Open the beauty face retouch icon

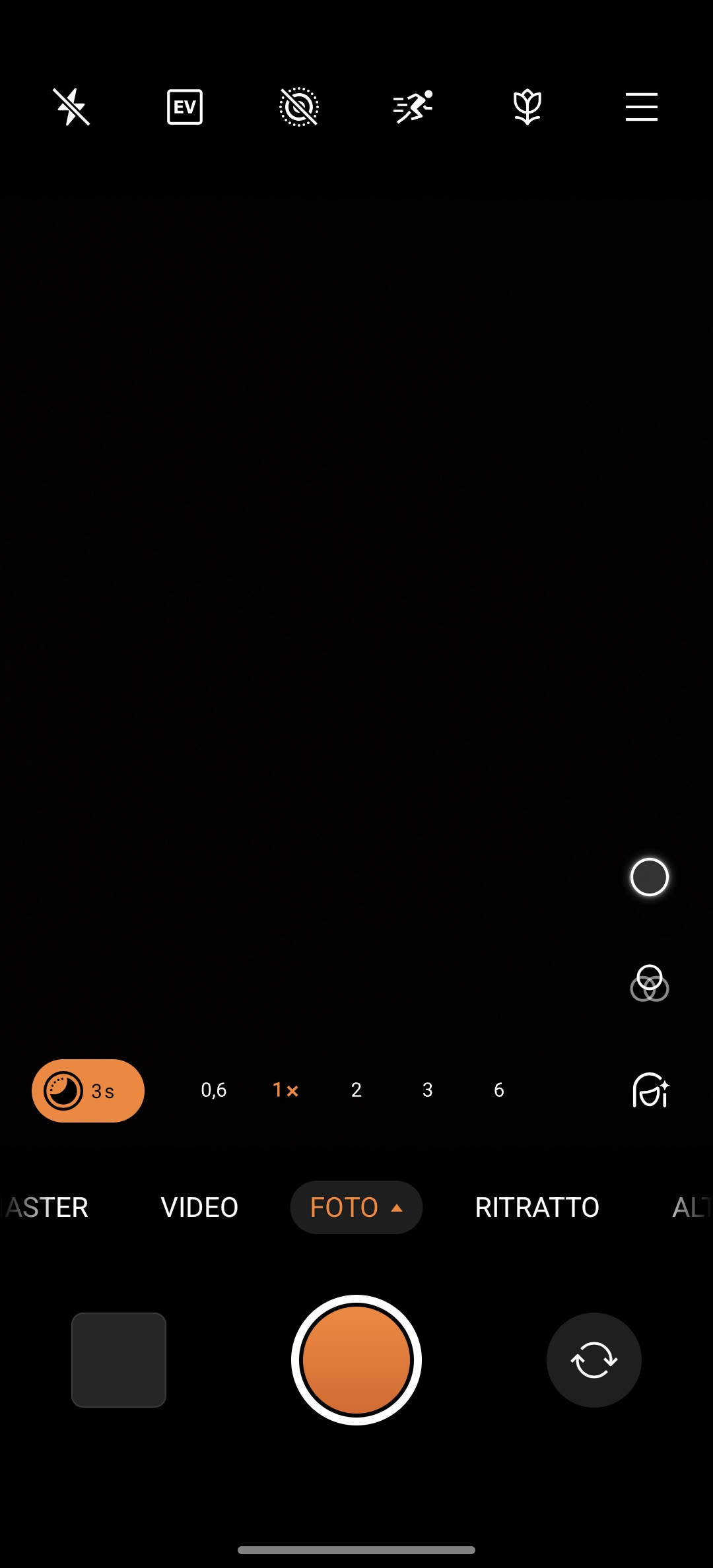click(651, 1090)
